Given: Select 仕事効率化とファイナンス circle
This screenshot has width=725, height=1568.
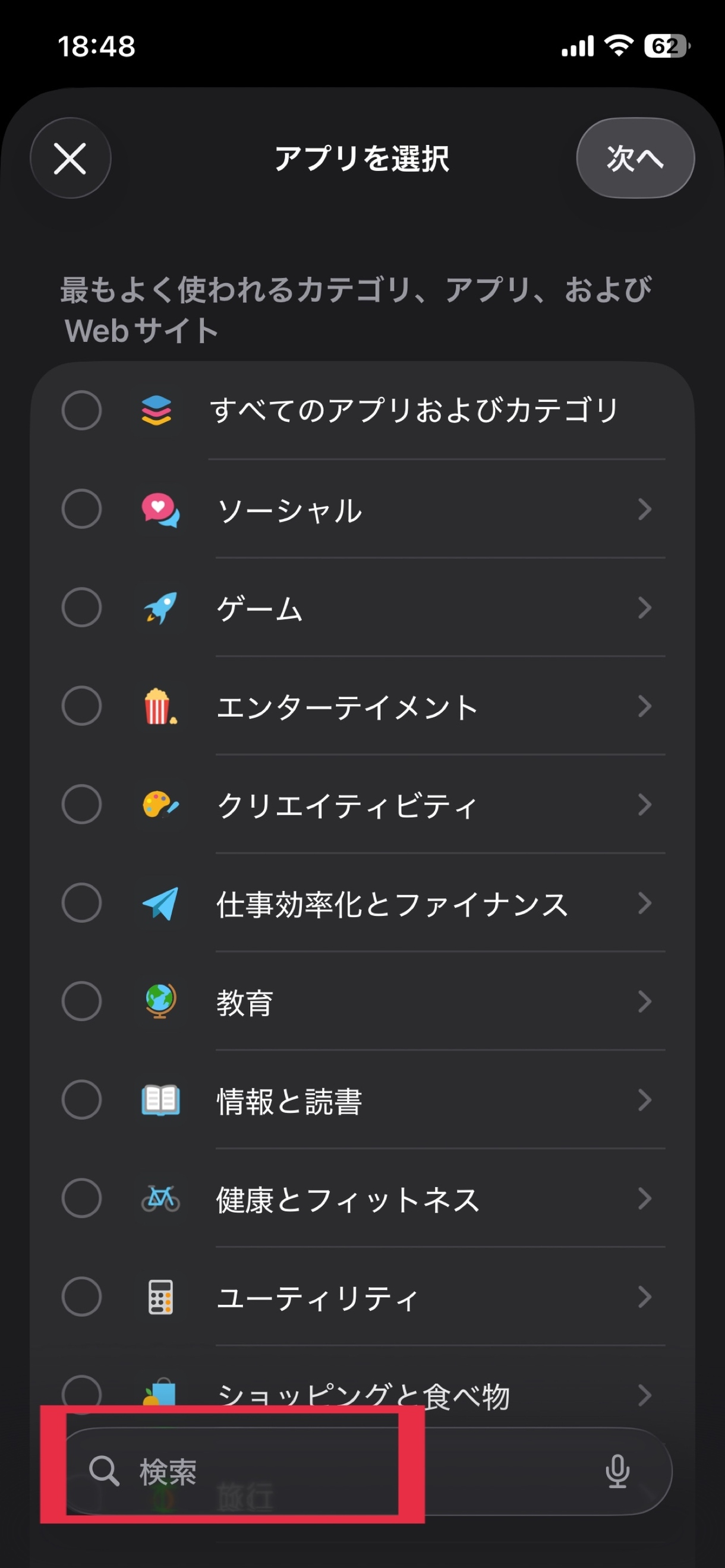Looking at the screenshot, I should click(81, 903).
